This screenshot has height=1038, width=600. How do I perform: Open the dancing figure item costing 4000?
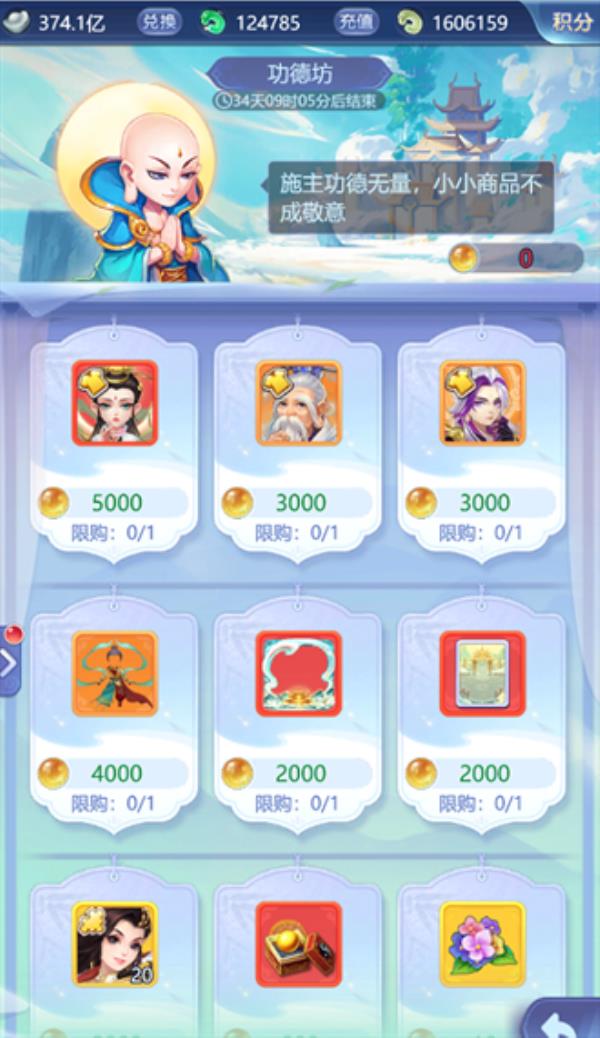(114, 673)
